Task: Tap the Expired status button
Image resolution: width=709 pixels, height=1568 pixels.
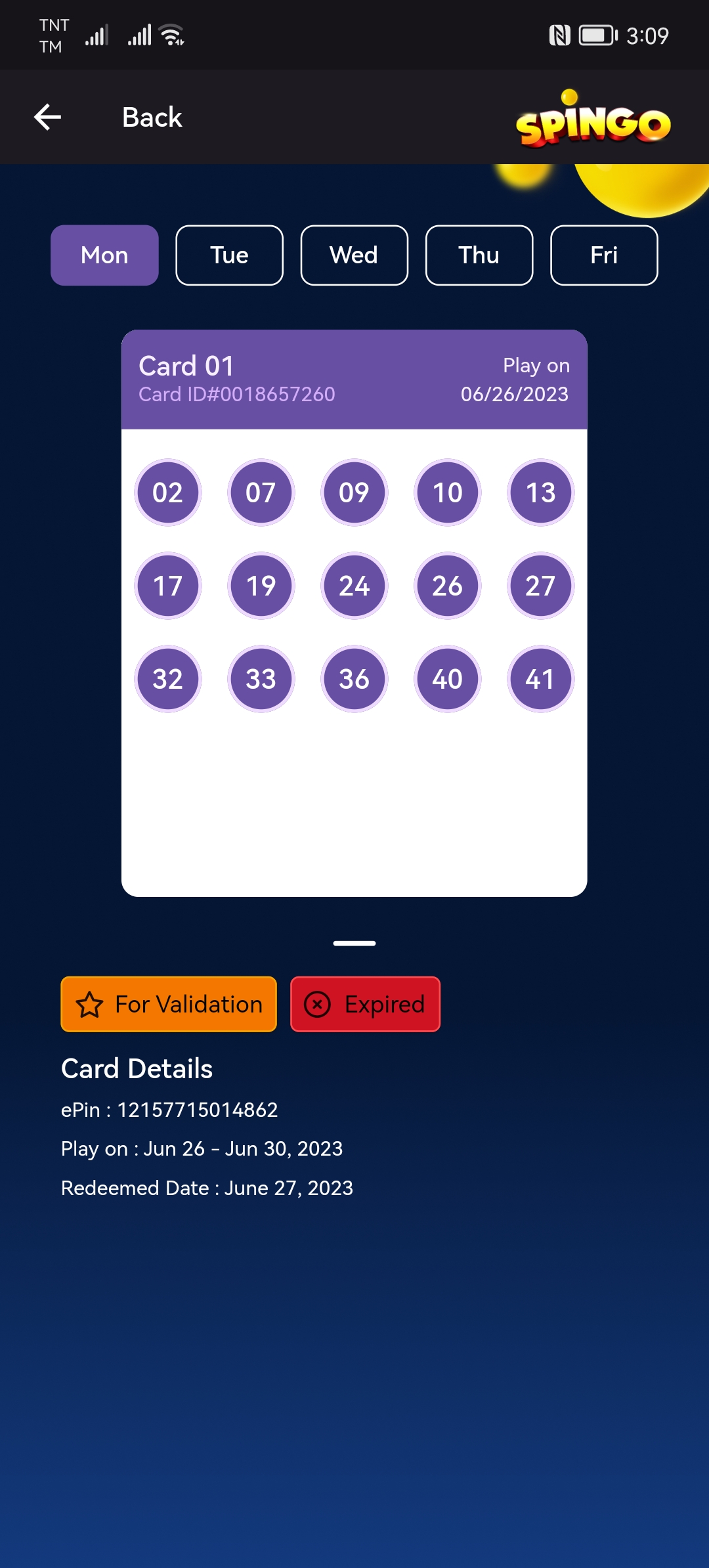Action: click(x=365, y=1004)
